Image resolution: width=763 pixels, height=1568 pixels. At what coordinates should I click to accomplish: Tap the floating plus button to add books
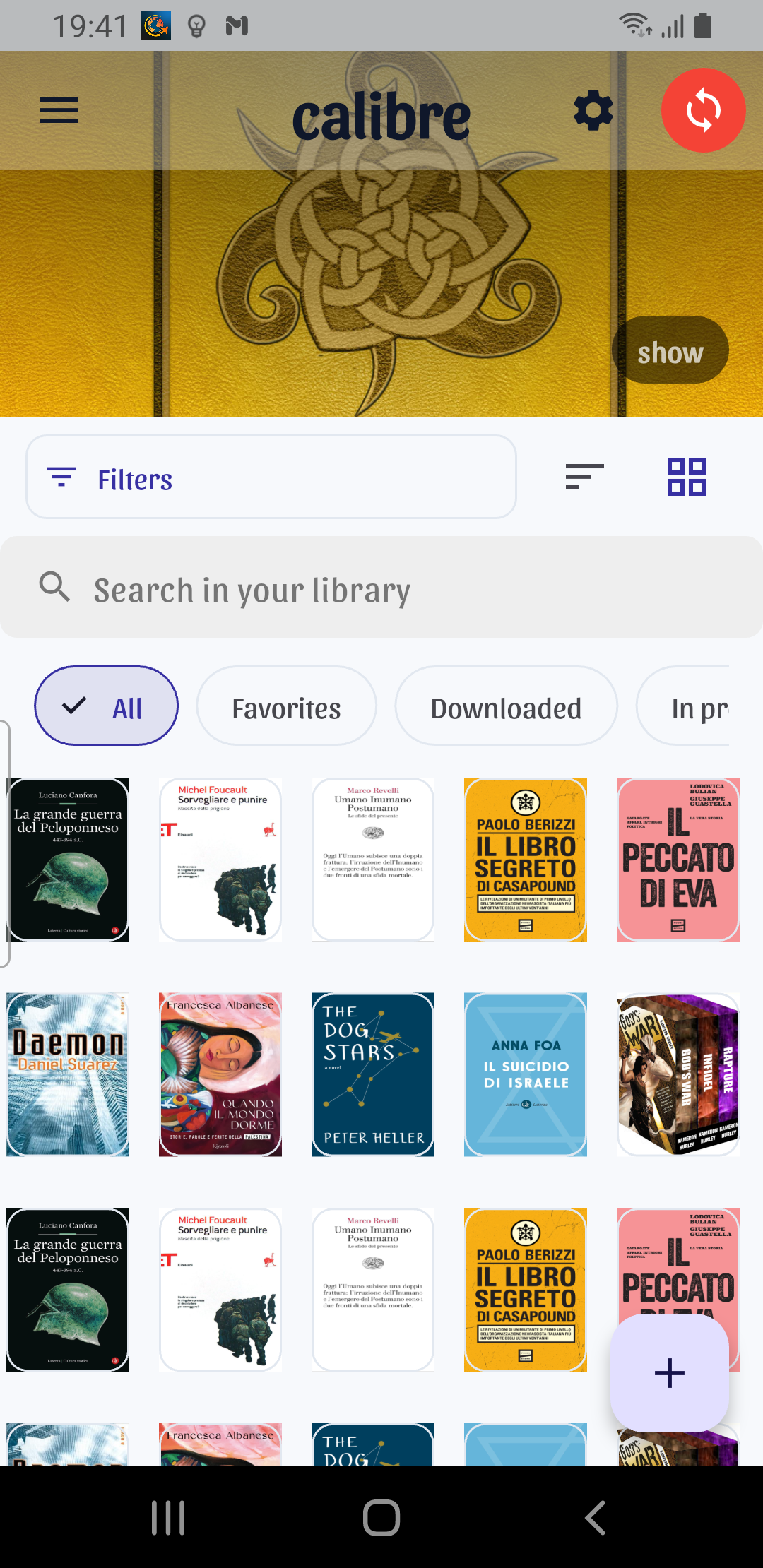pyautogui.click(x=669, y=1373)
